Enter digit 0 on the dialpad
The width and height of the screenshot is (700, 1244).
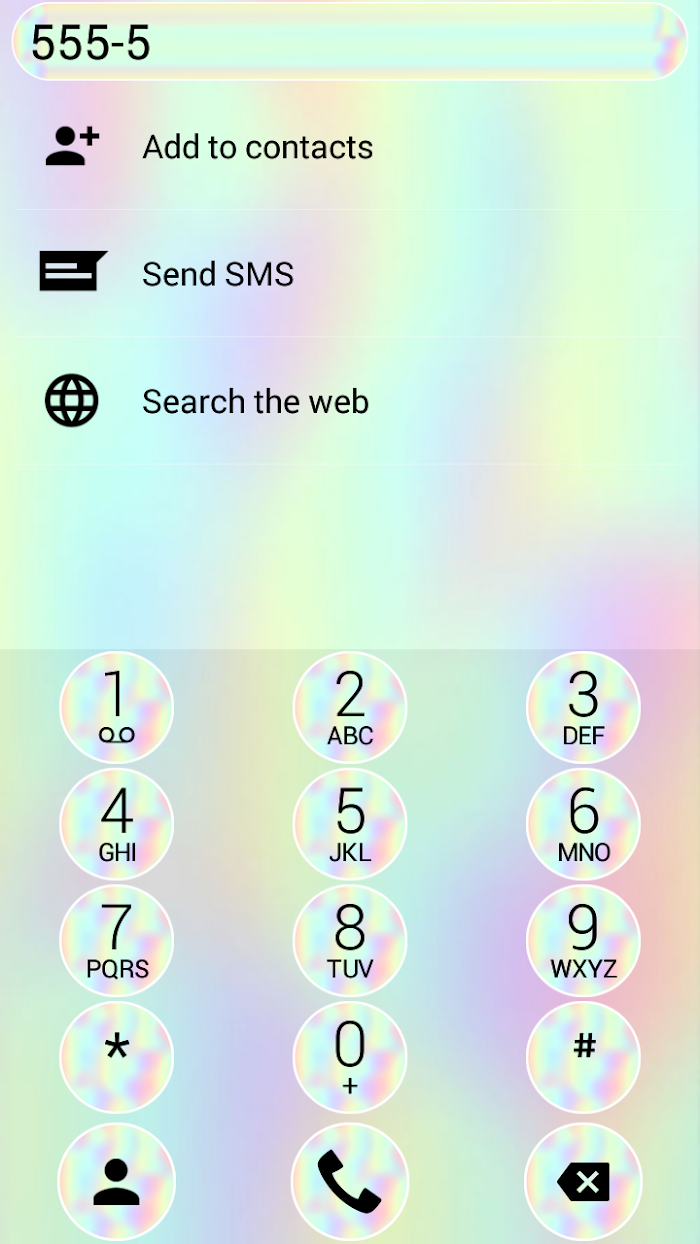[350, 1058]
